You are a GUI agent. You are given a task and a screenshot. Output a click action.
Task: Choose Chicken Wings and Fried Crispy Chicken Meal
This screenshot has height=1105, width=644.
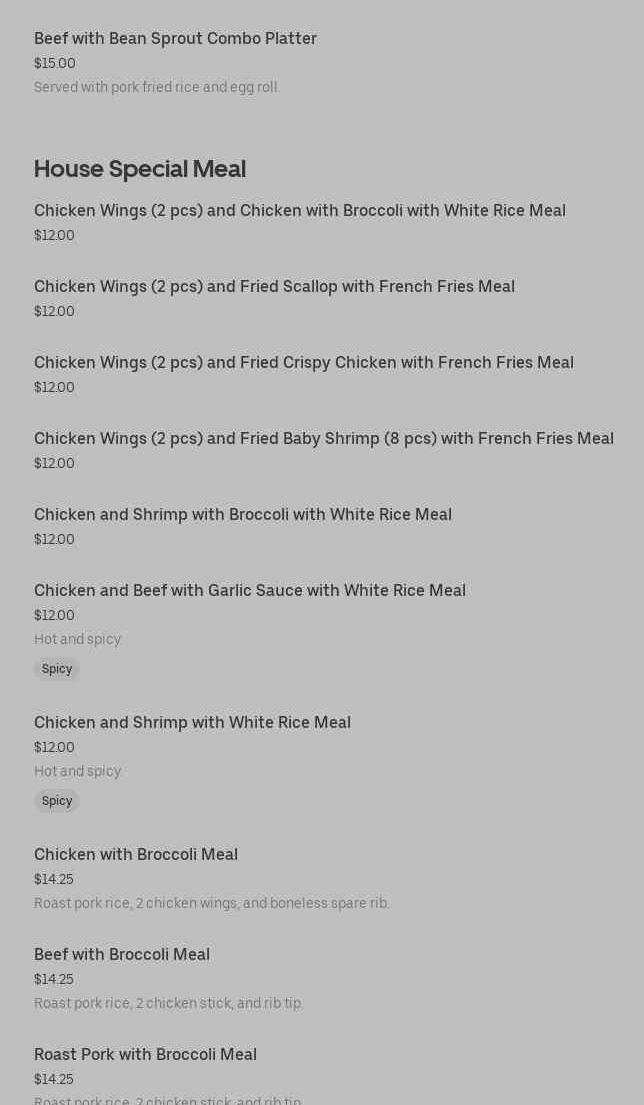click(x=303, y=363)
